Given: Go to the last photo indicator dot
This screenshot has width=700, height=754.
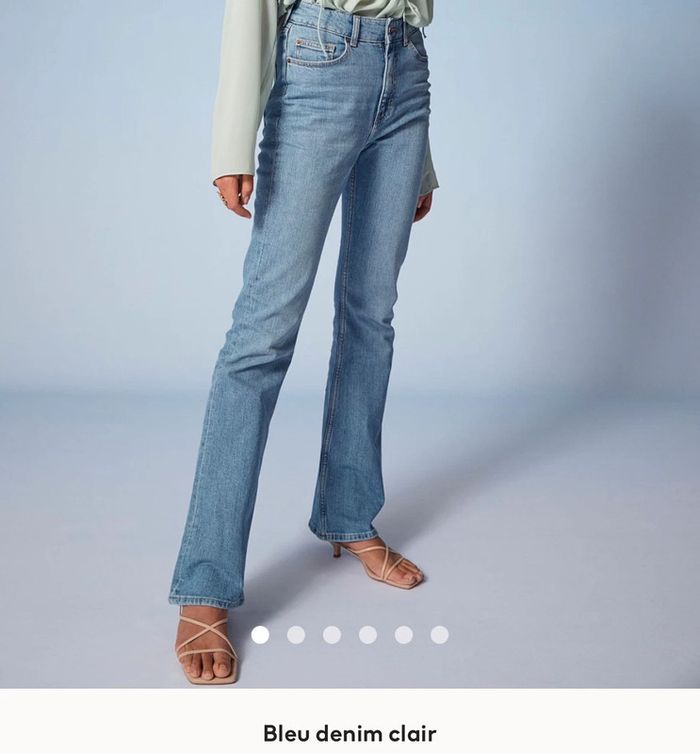Looking at the screenshot, I should click(439, 634).
